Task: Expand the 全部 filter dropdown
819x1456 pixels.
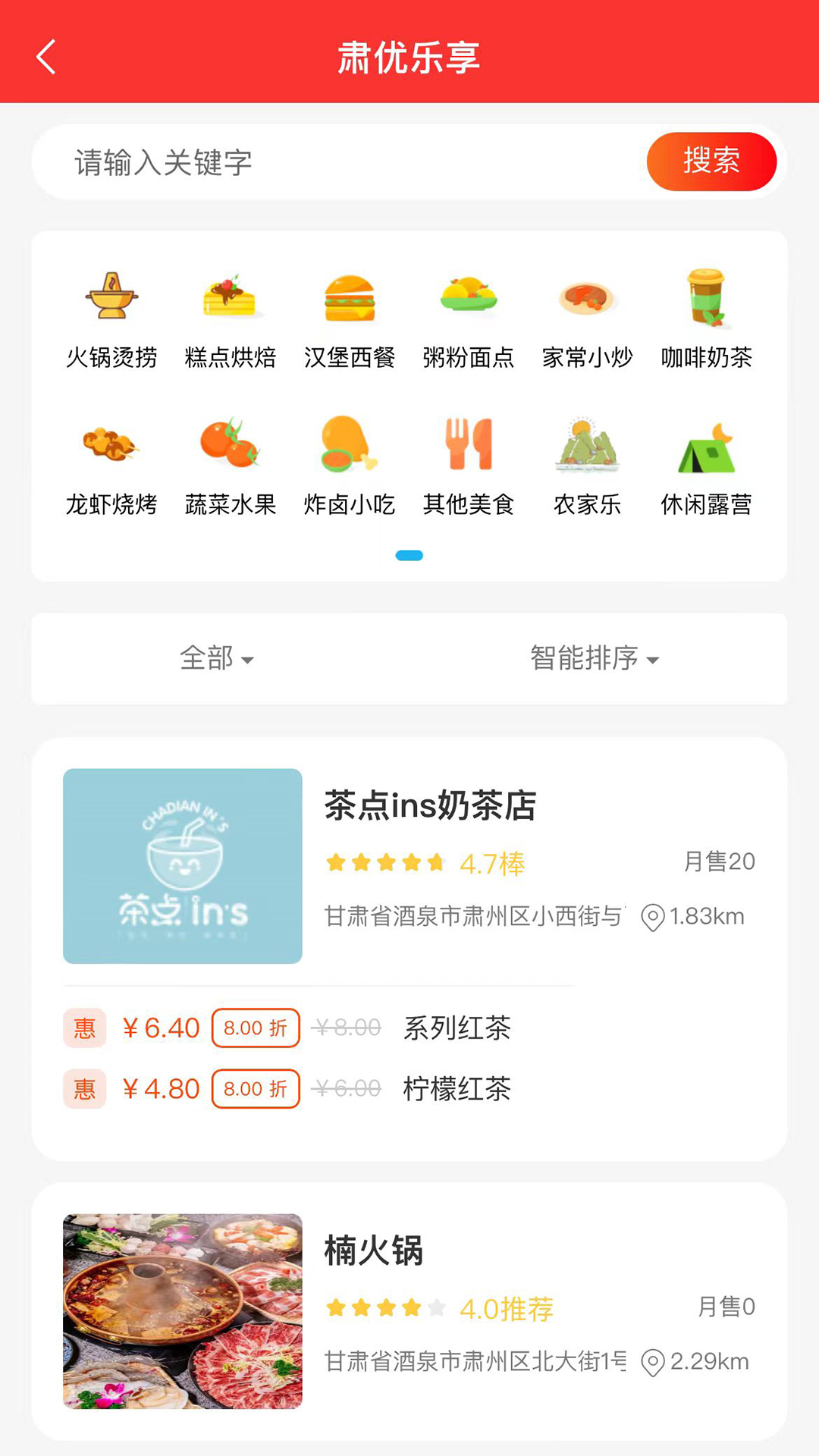Action: tap(218, 659)
